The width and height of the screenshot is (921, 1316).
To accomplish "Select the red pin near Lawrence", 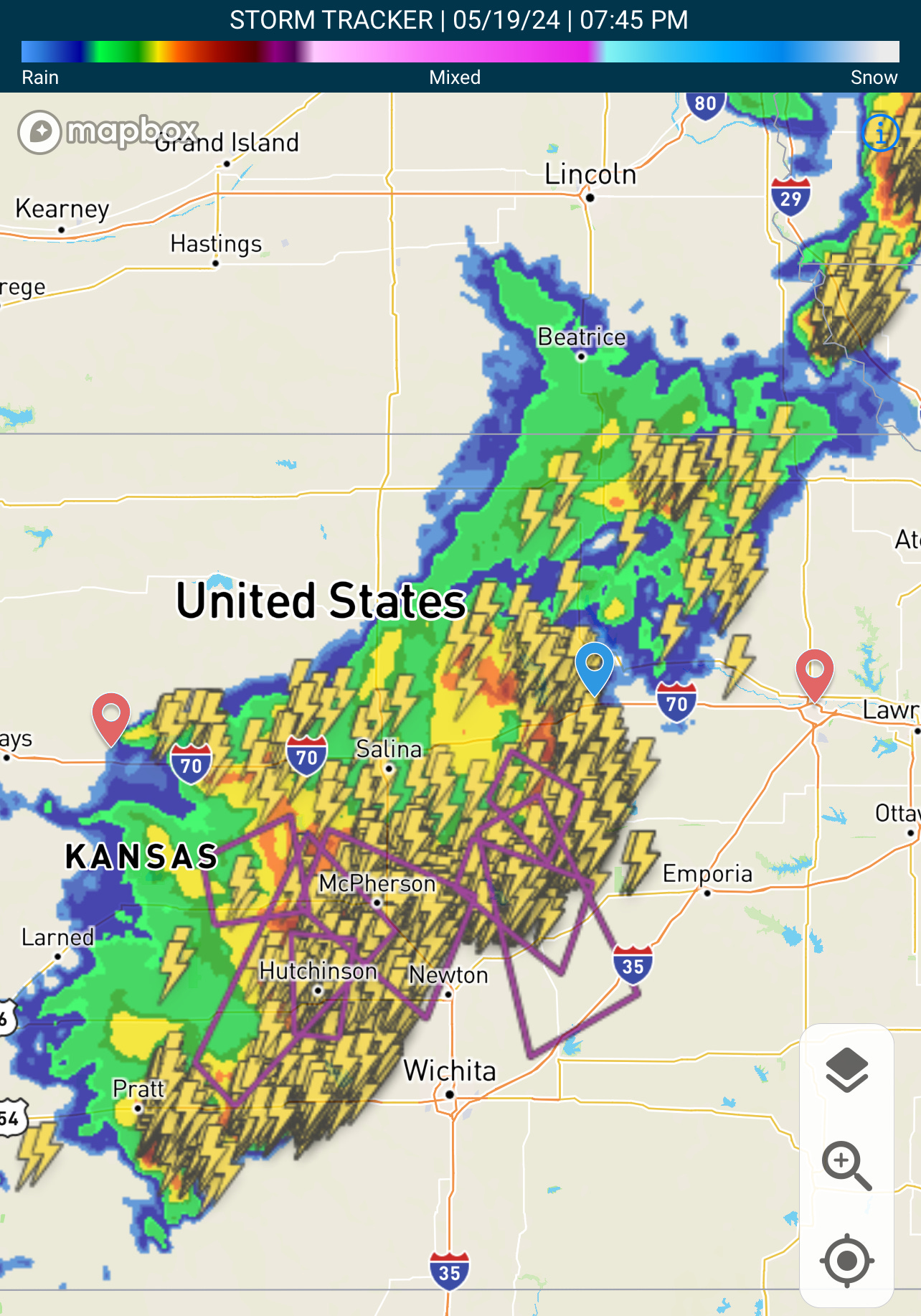I will 815,672.
